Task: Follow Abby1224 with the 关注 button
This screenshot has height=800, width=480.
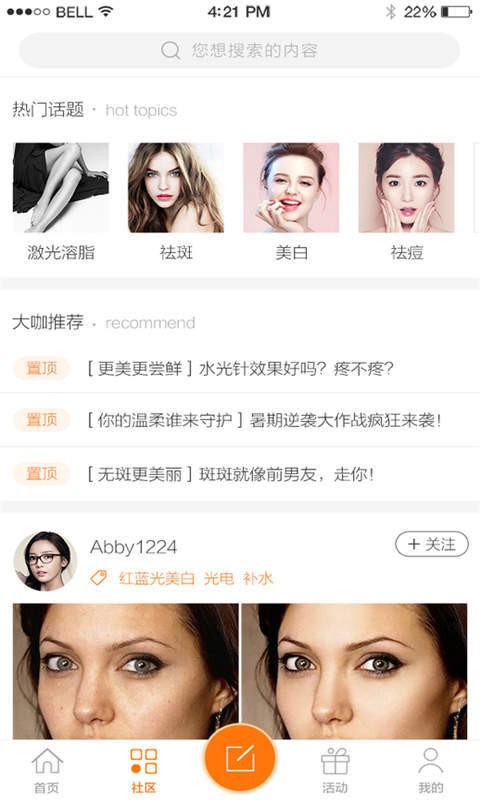Action: [432, 544]
